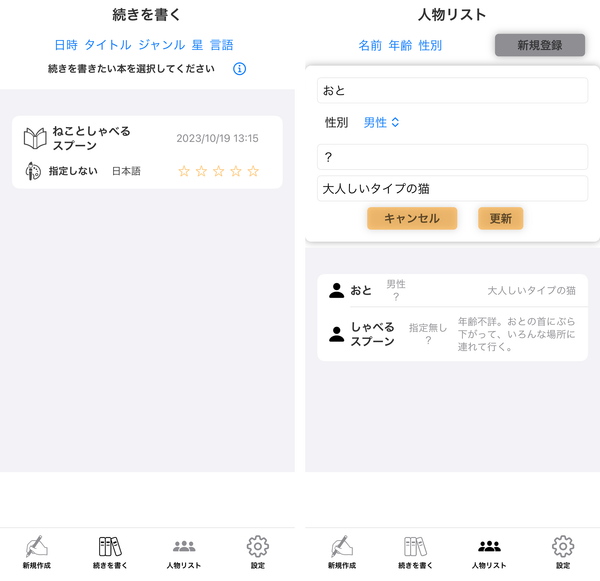Edit the description field 大人しいタイプの猫

[452, 188]
